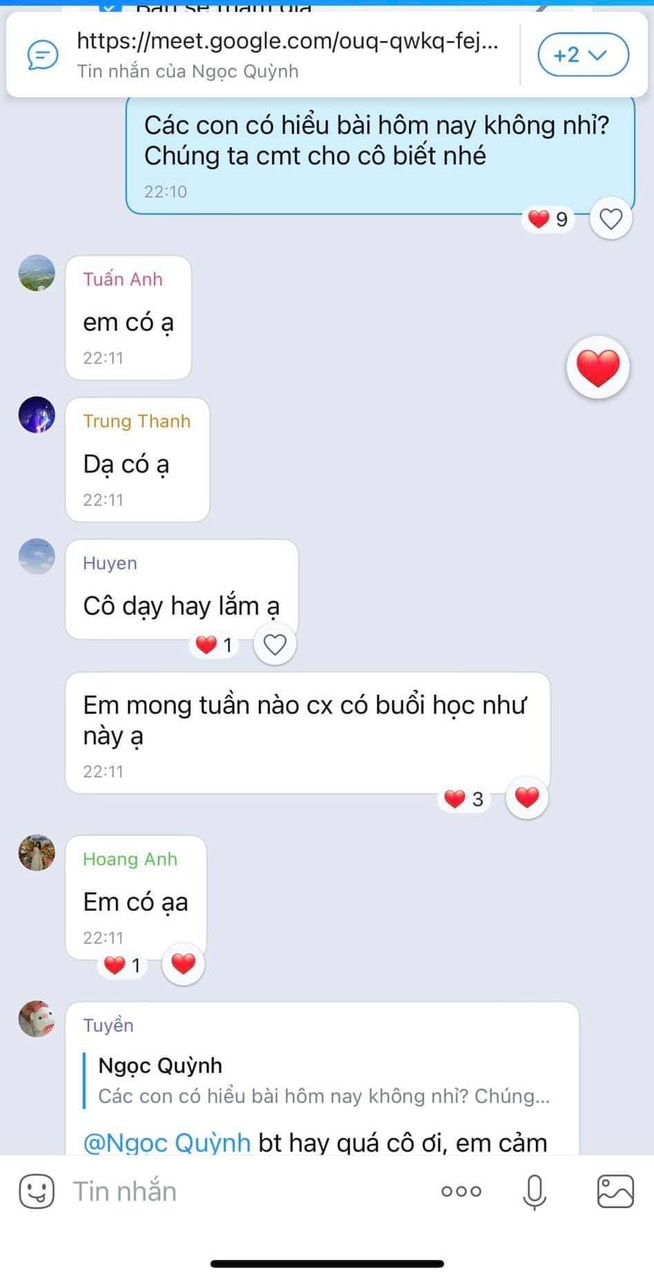Tap heart on "Em mong tuần nào" message
This screenshot has height=1280, width=654.
click(527, 798)
